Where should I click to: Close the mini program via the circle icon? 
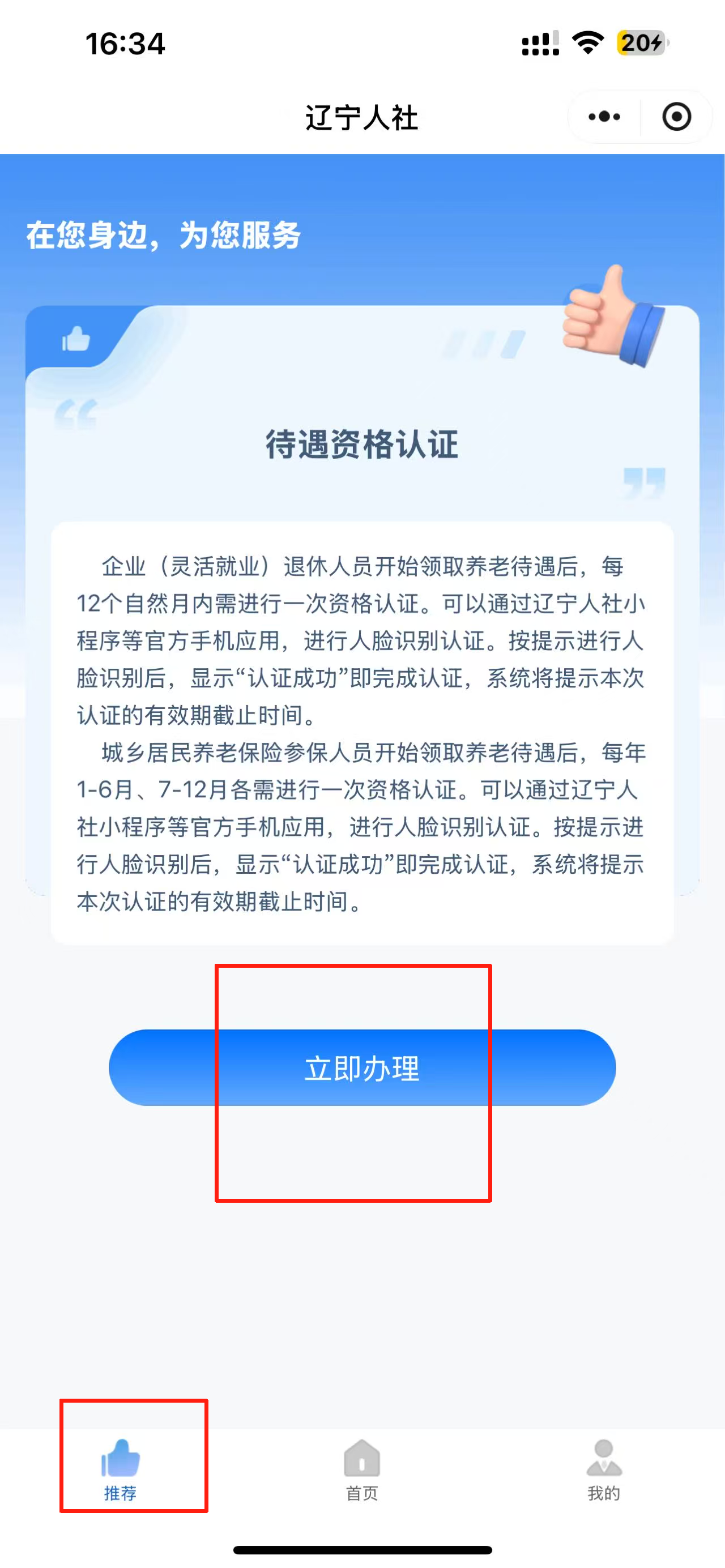[x=676, y=116]
